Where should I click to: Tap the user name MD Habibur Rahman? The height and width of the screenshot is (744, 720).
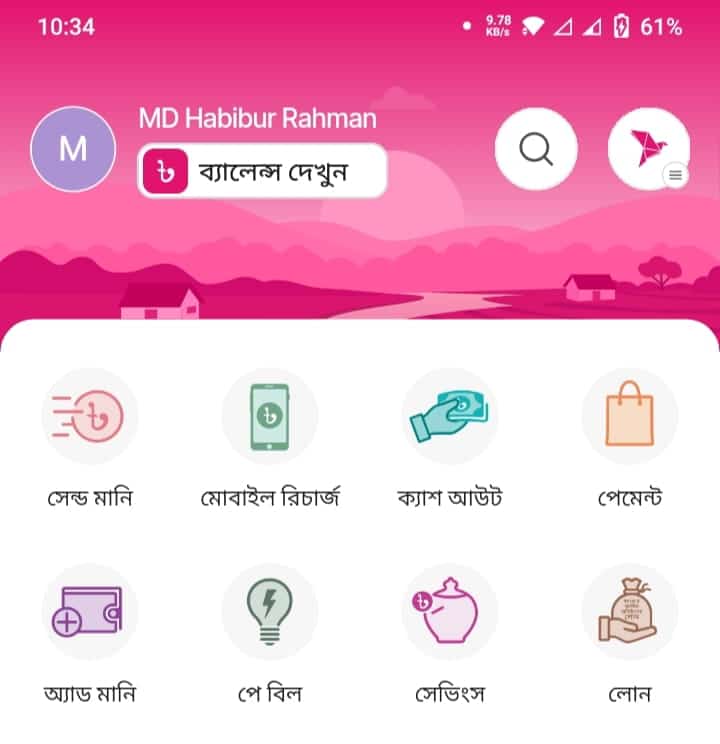pos(258,118)
